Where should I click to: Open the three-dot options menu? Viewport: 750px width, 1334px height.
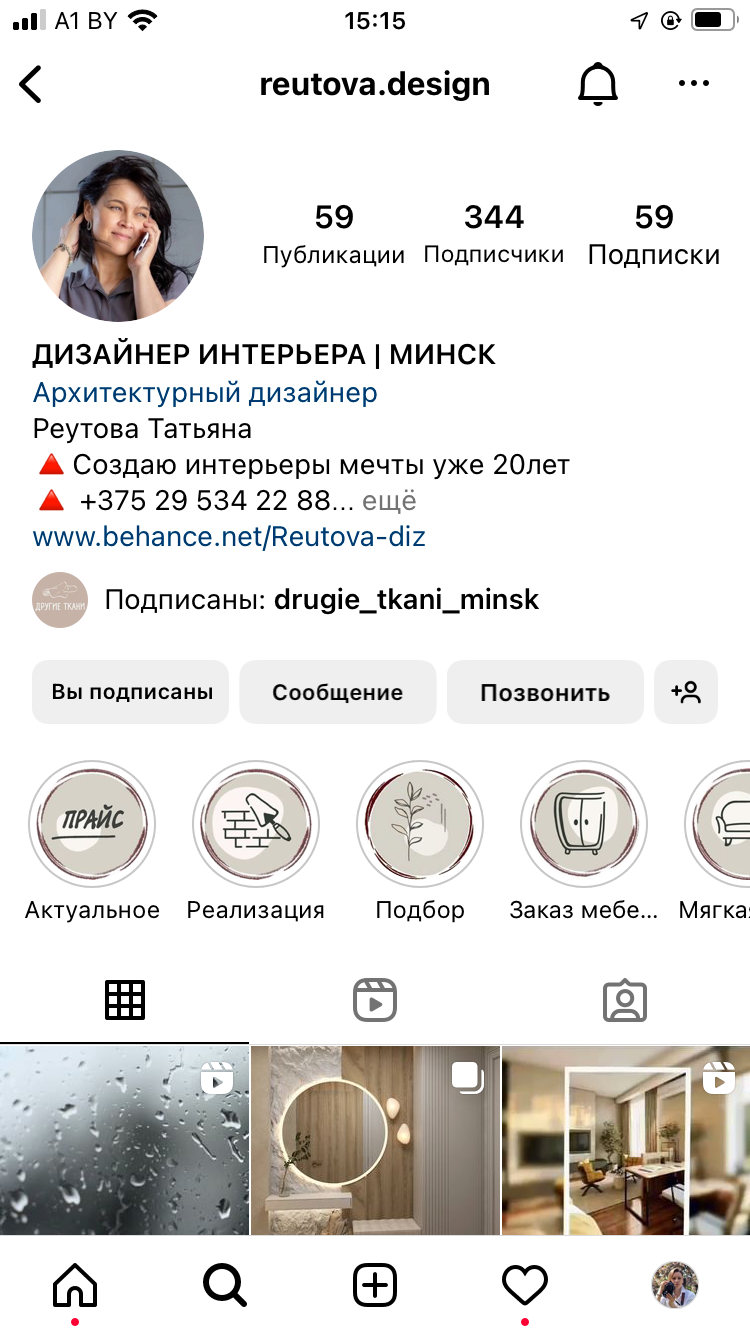click(x=694, y=83)
